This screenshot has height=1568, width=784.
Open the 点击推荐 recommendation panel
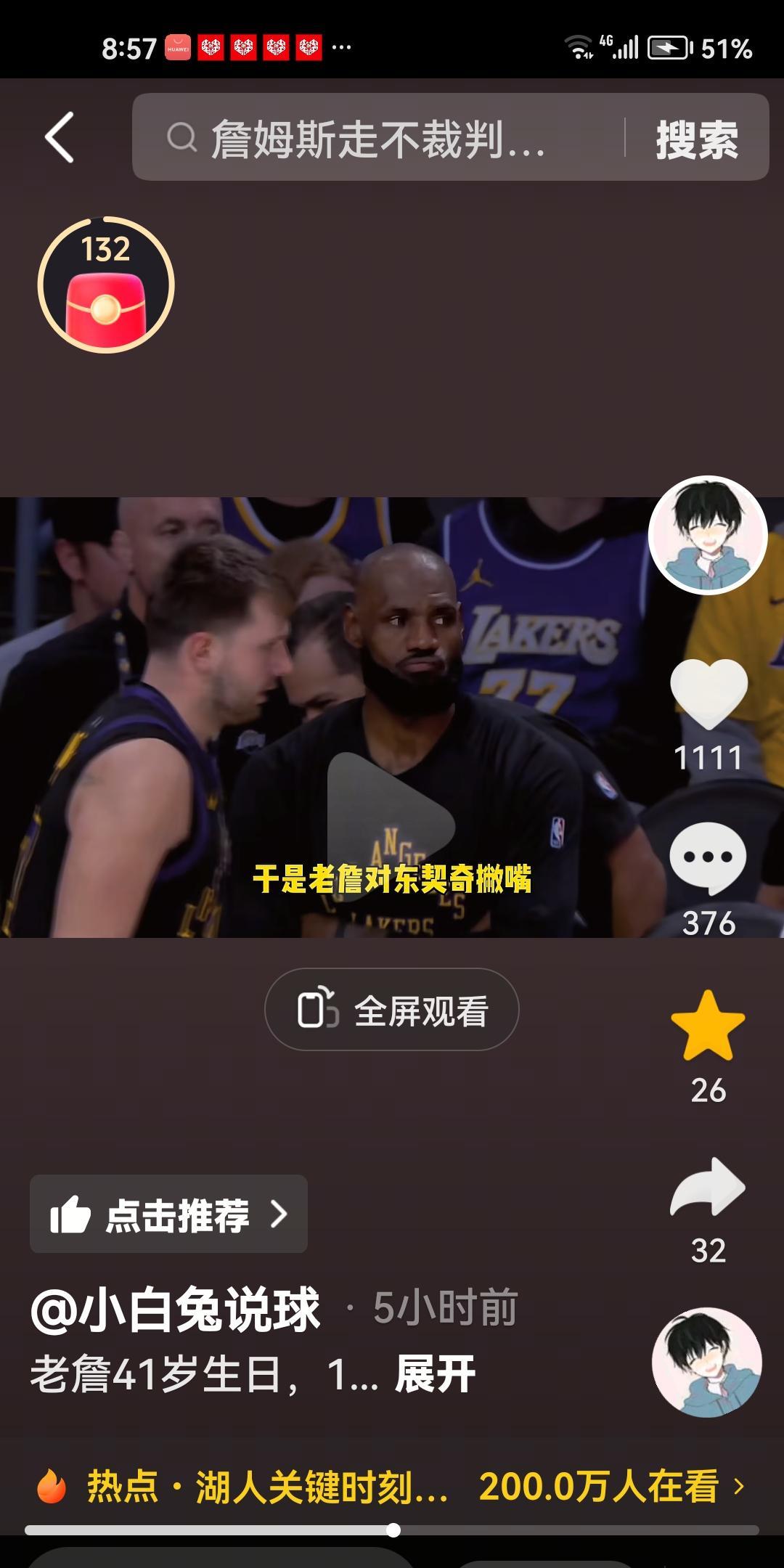[168, 1214]
